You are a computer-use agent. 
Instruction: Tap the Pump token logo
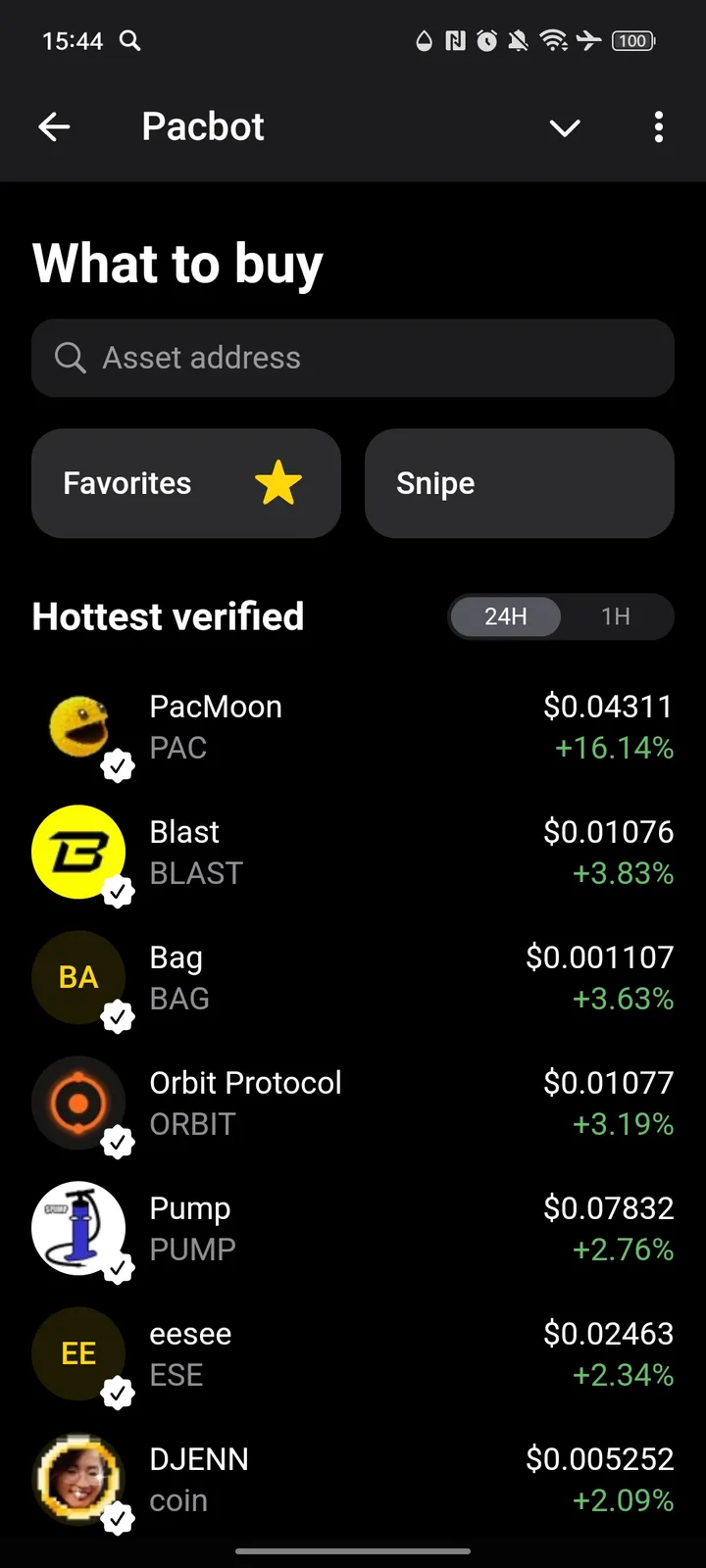(79, 1229)
